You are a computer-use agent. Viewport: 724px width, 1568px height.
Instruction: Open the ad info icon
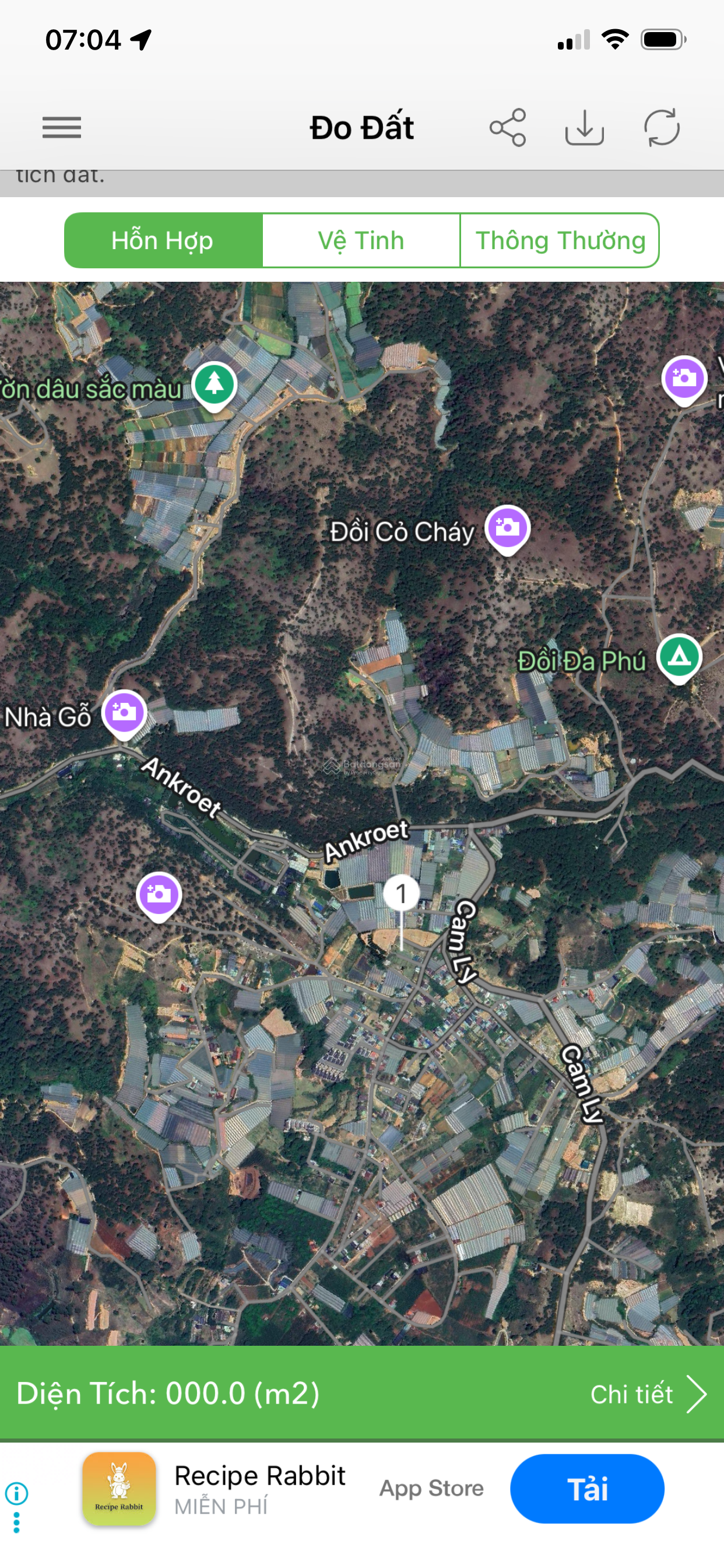click(16, 1493)
